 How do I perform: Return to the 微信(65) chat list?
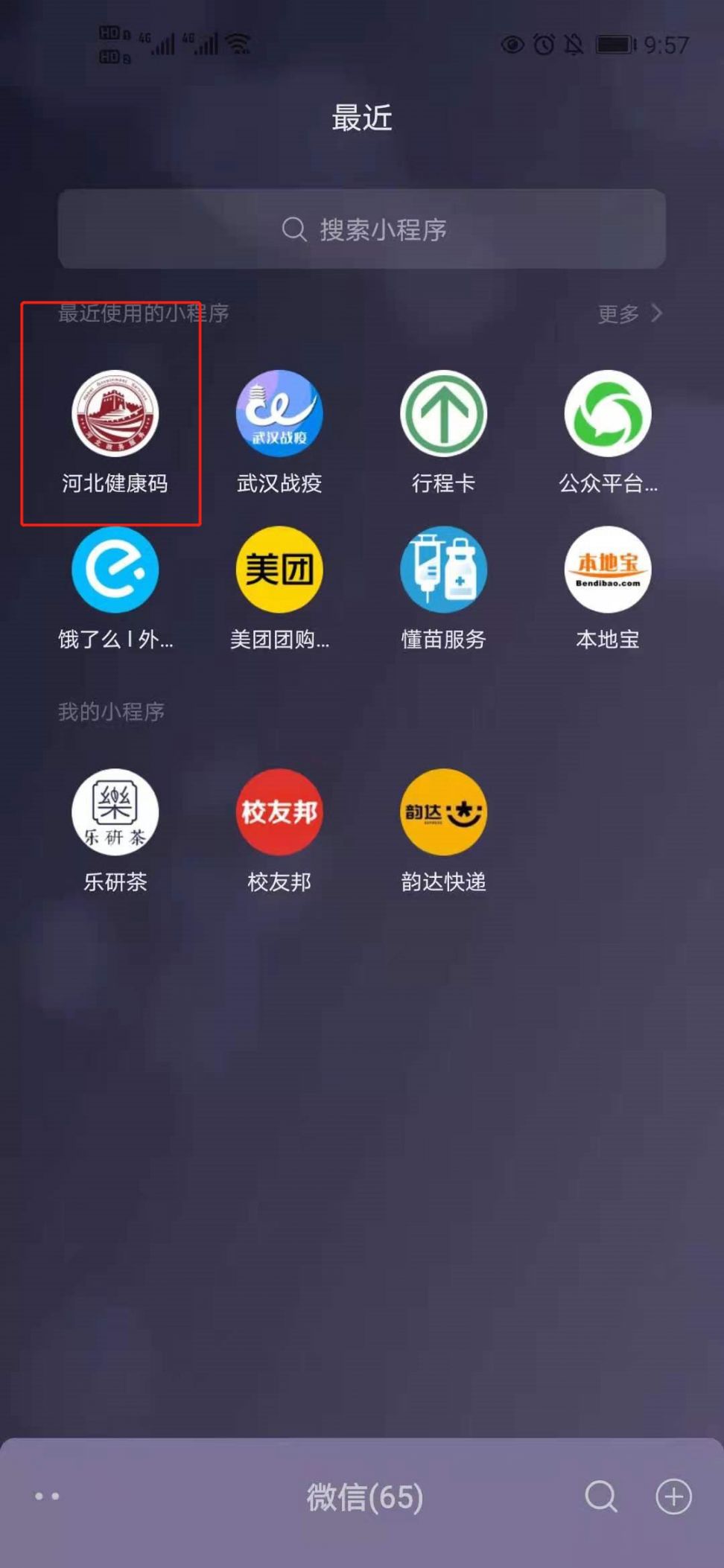pos(364,1497)
